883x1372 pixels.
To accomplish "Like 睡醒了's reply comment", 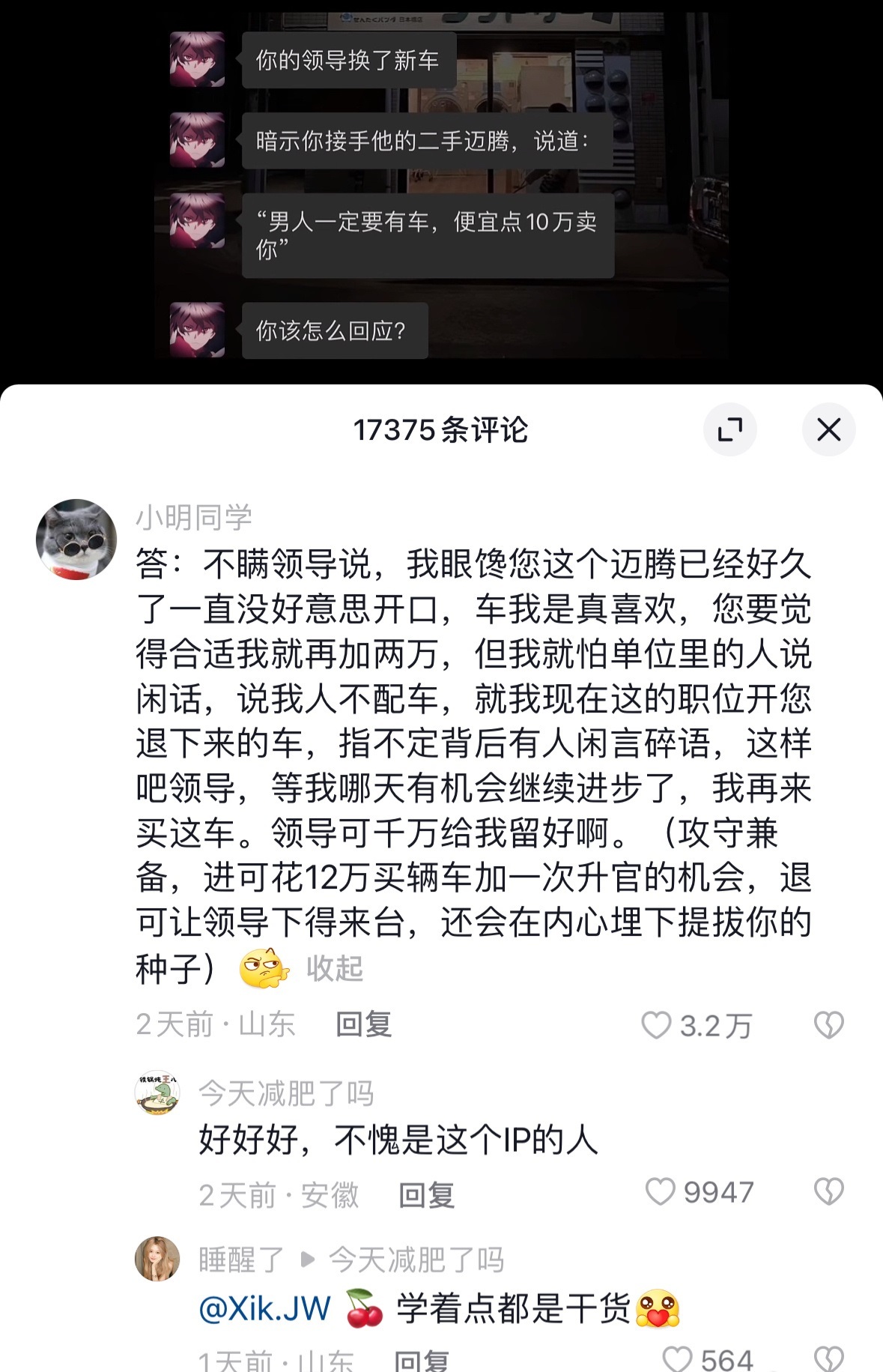I will click(678, 1359).
